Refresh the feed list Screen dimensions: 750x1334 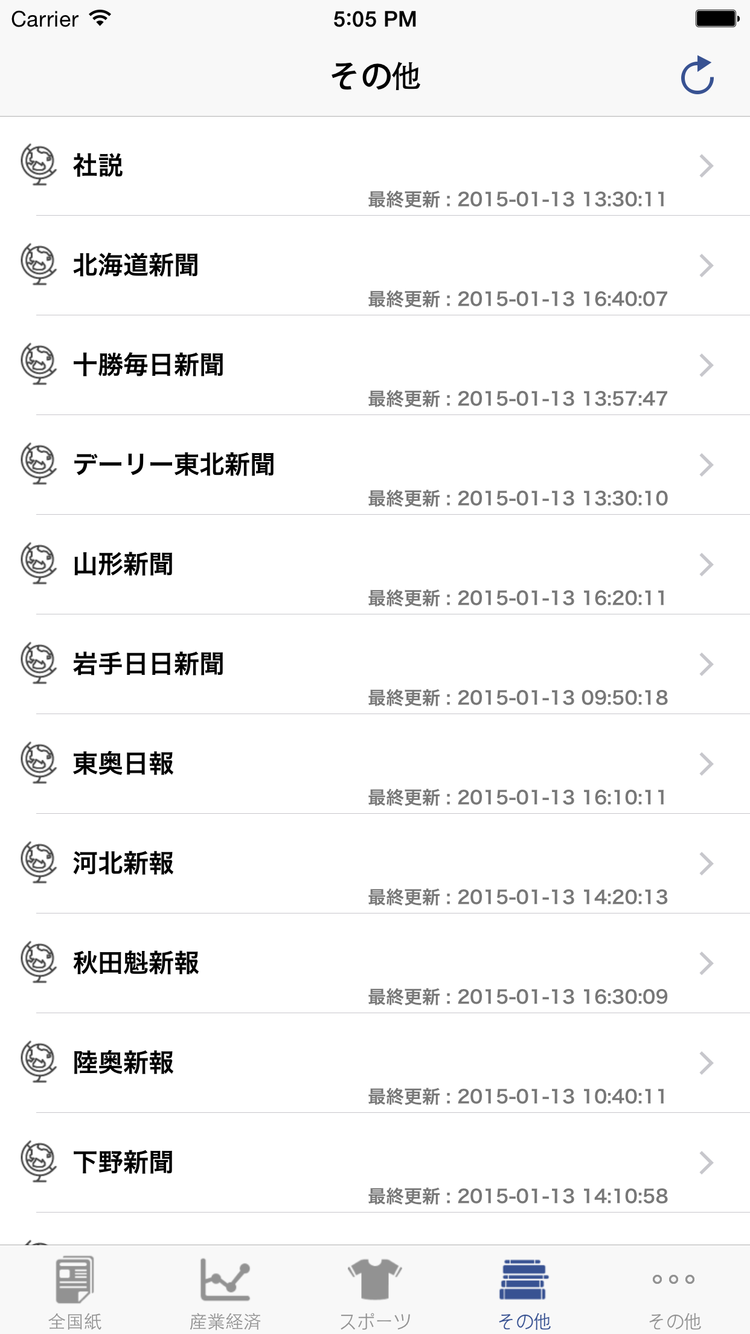[x=698, y=76]
